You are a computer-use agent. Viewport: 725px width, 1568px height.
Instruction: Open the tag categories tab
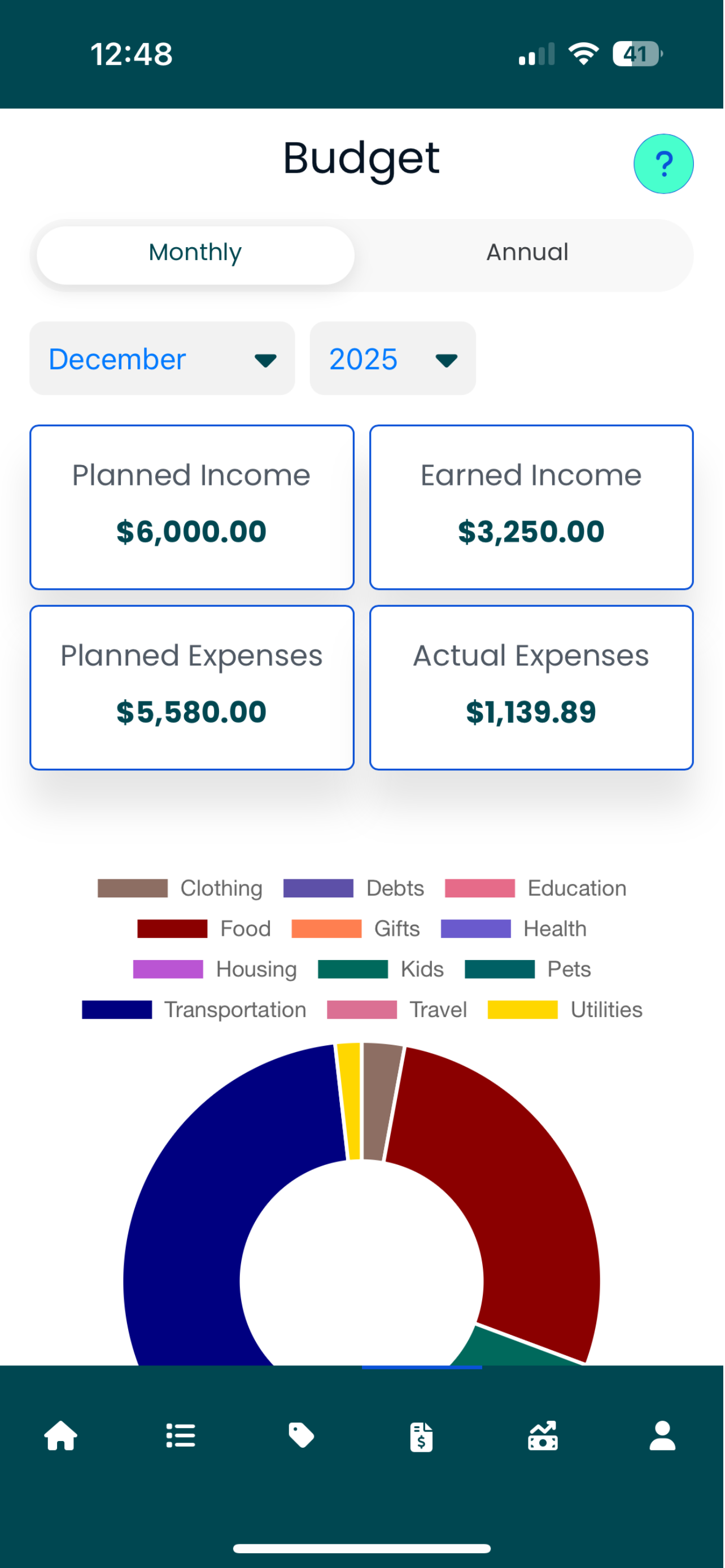pos(302,1436)
